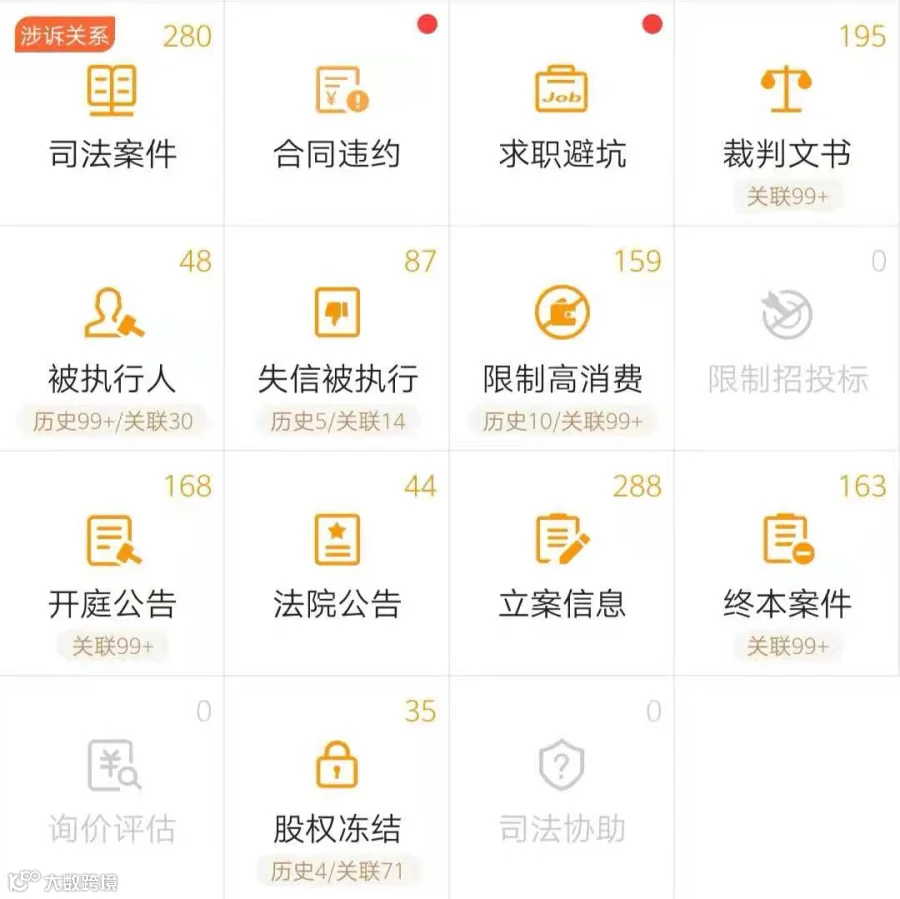This screenshot has width=900, height=899.
Task: Tap the greyed 询价评估 tile
Action: tap(112, 788)
